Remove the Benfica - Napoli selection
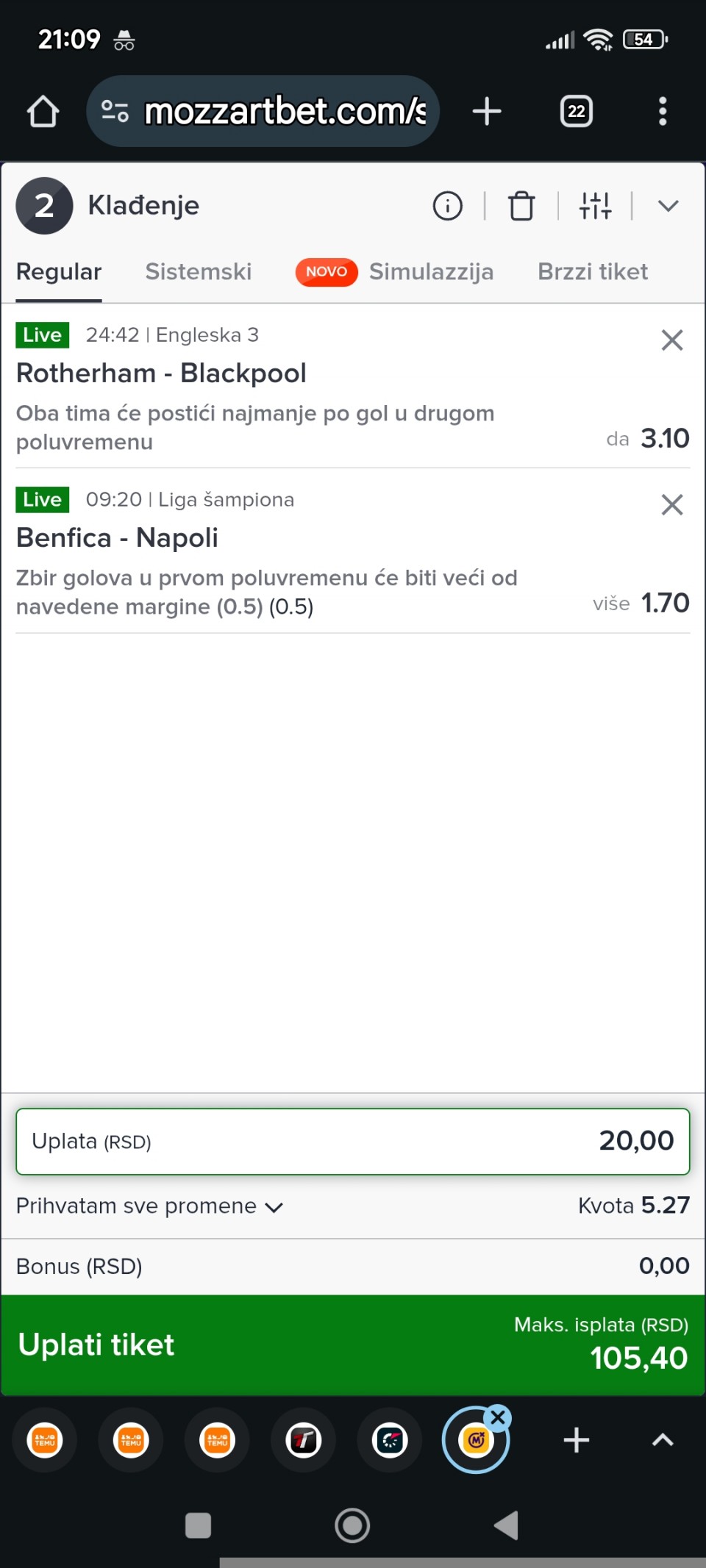 (x=671, y=505)
